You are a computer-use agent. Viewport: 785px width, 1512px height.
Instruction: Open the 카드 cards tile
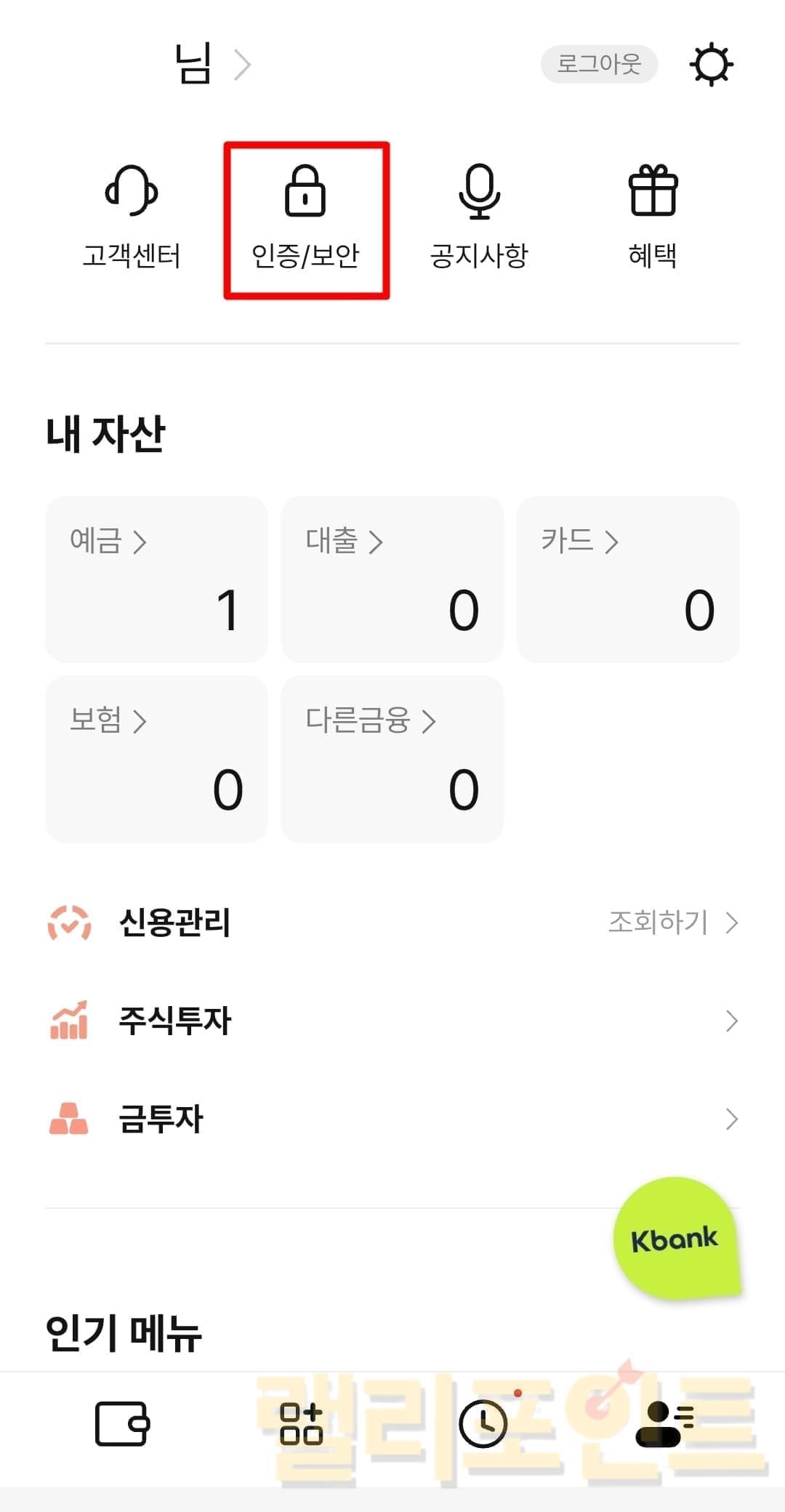pyautogui.click(x=627, y=579)
